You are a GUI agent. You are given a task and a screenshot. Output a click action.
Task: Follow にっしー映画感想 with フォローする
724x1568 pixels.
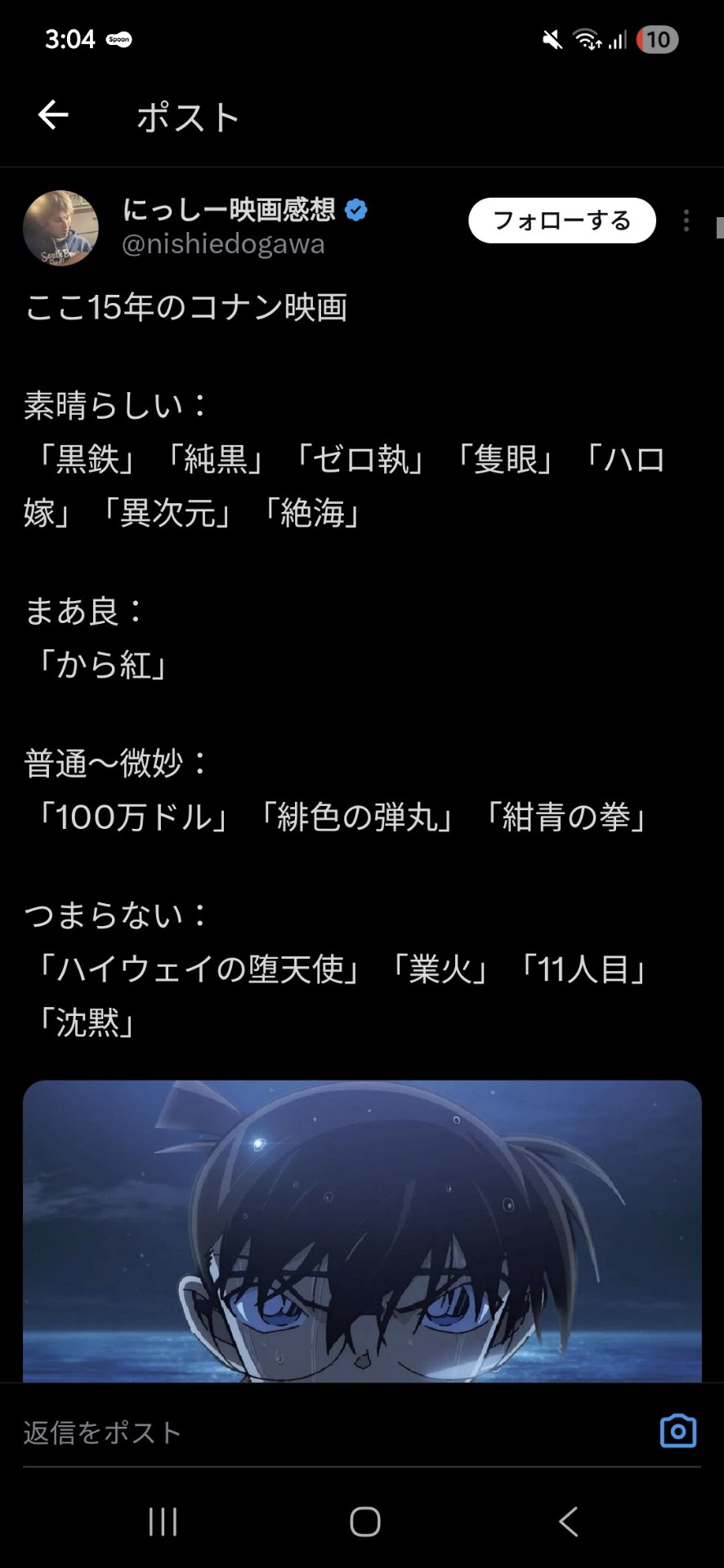click(x=561, y=220)
